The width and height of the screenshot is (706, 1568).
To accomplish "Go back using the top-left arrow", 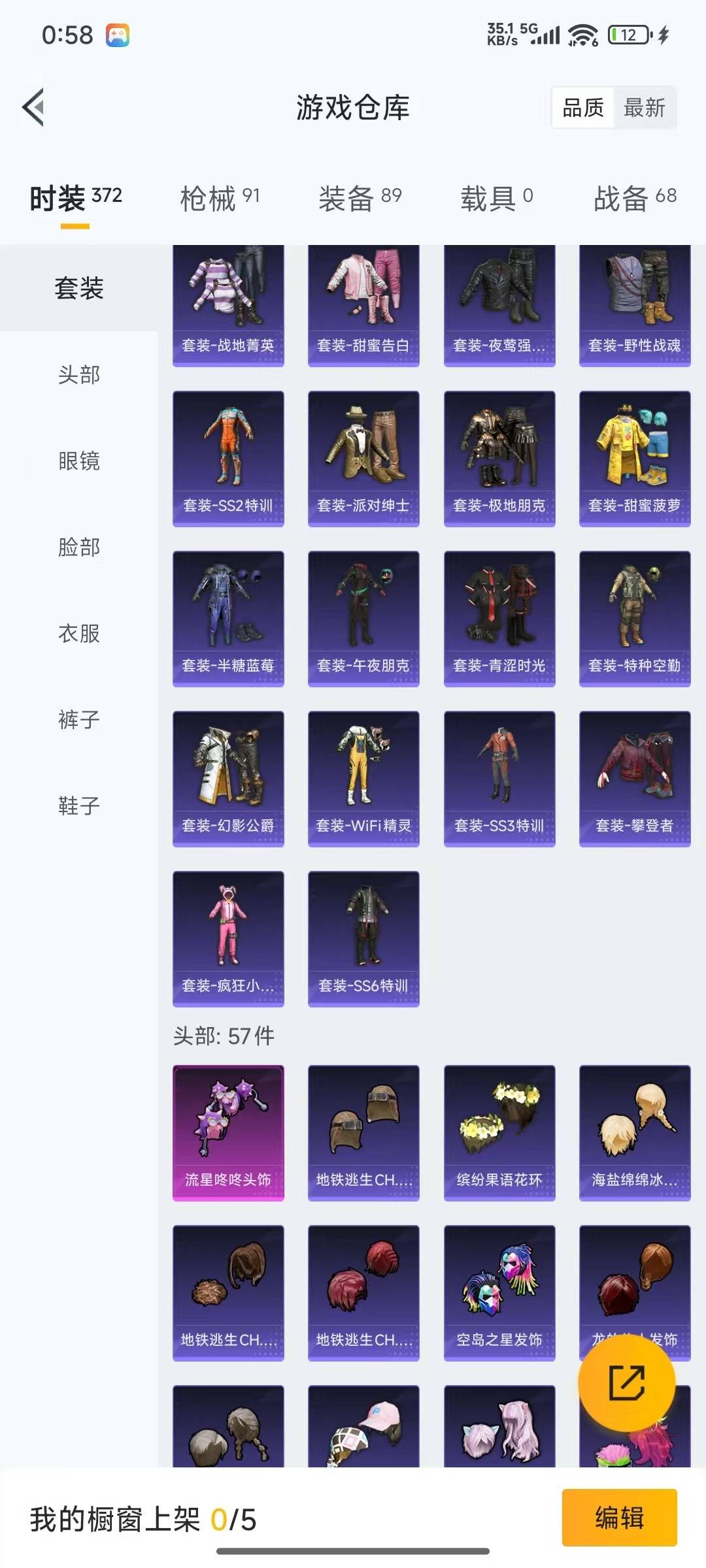I will (34, 107).
